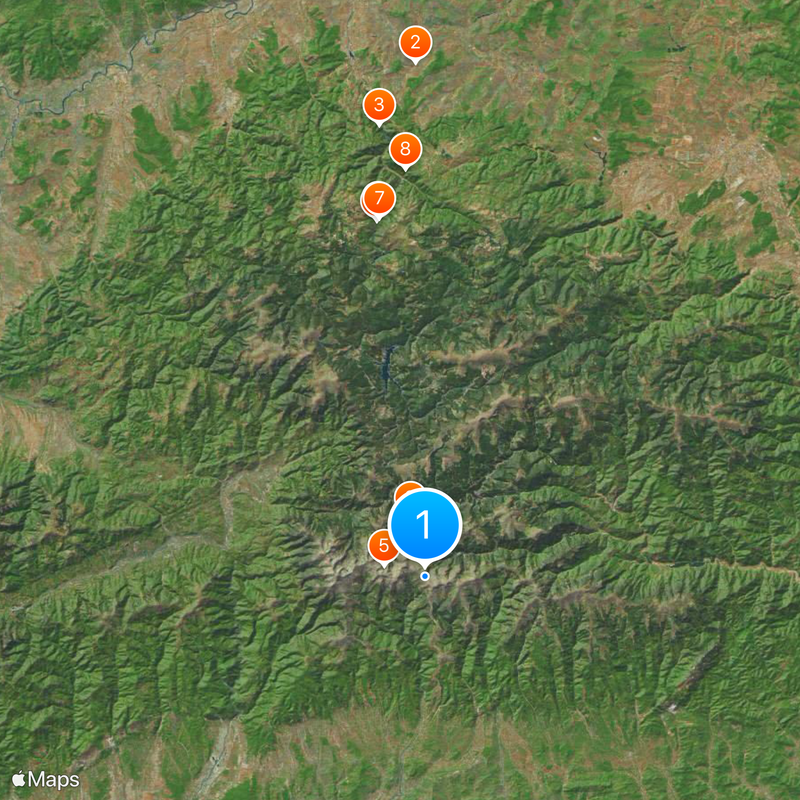
Task: Open the pin labeled 8
Action: pyautogui.click(x=405, y=150)
